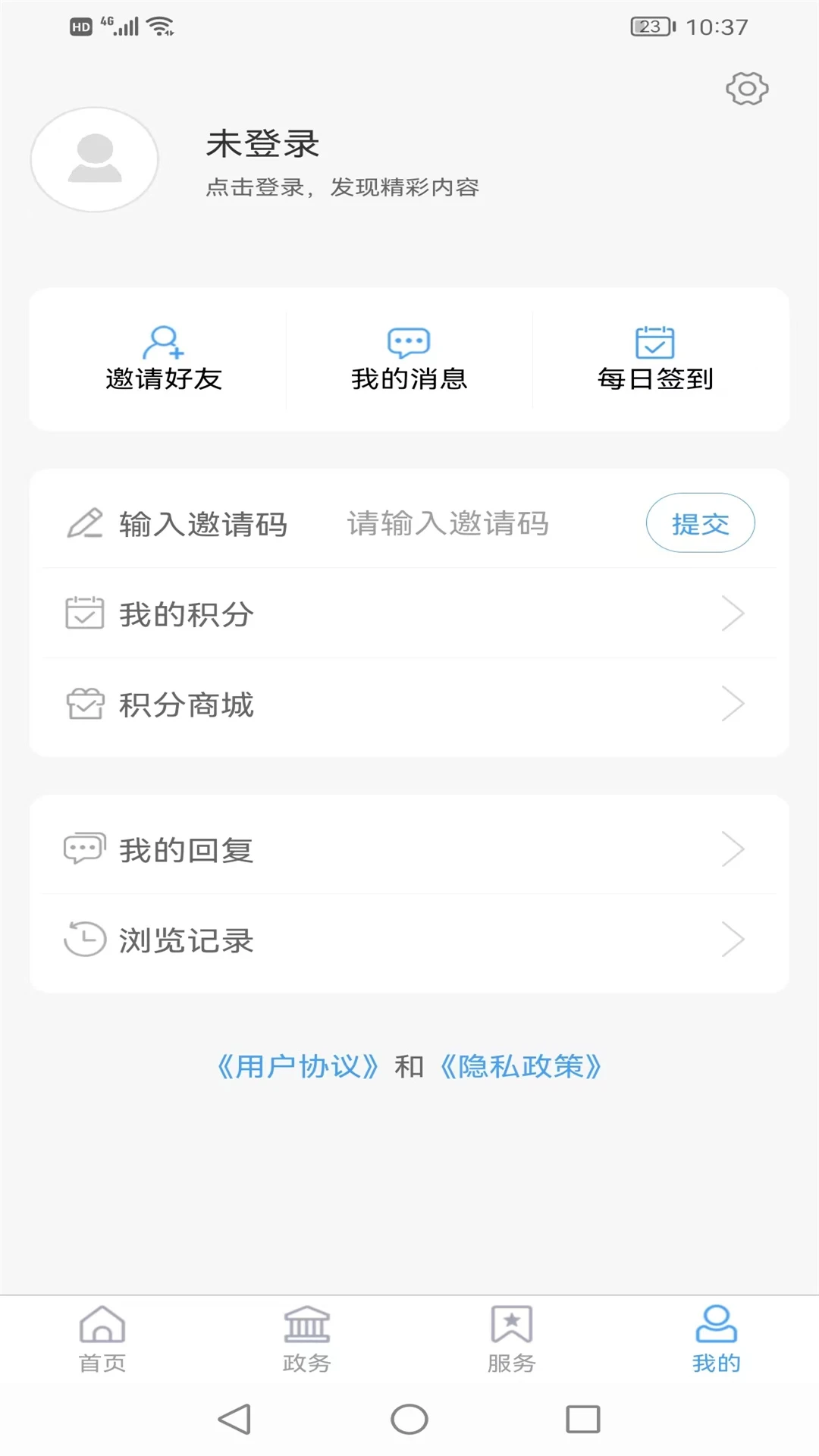Screen dimensions: 819x1456
Task: Open the 《隐私政策》 privacy policy link
Action: coord(521,1067)
